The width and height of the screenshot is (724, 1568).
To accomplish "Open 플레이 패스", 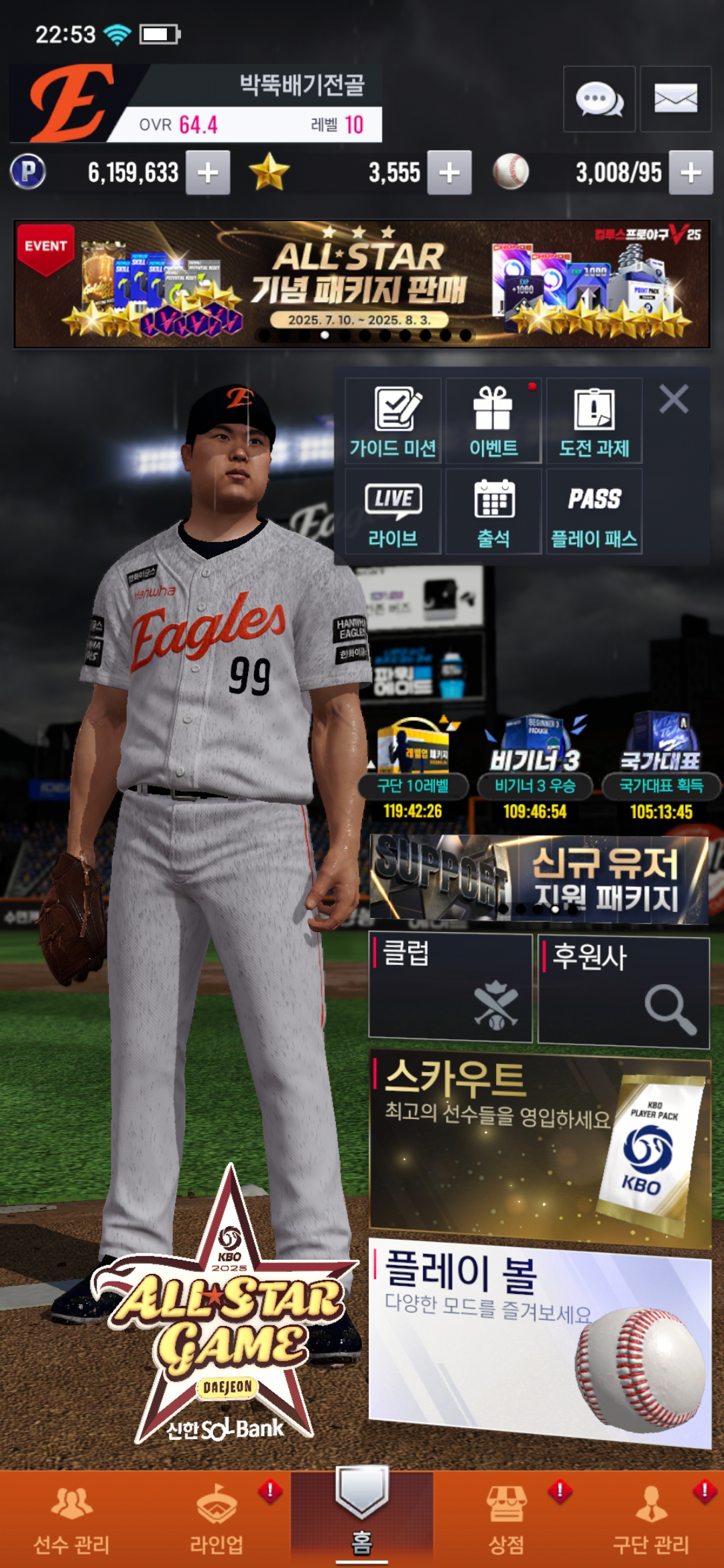I will click(594, 512).
